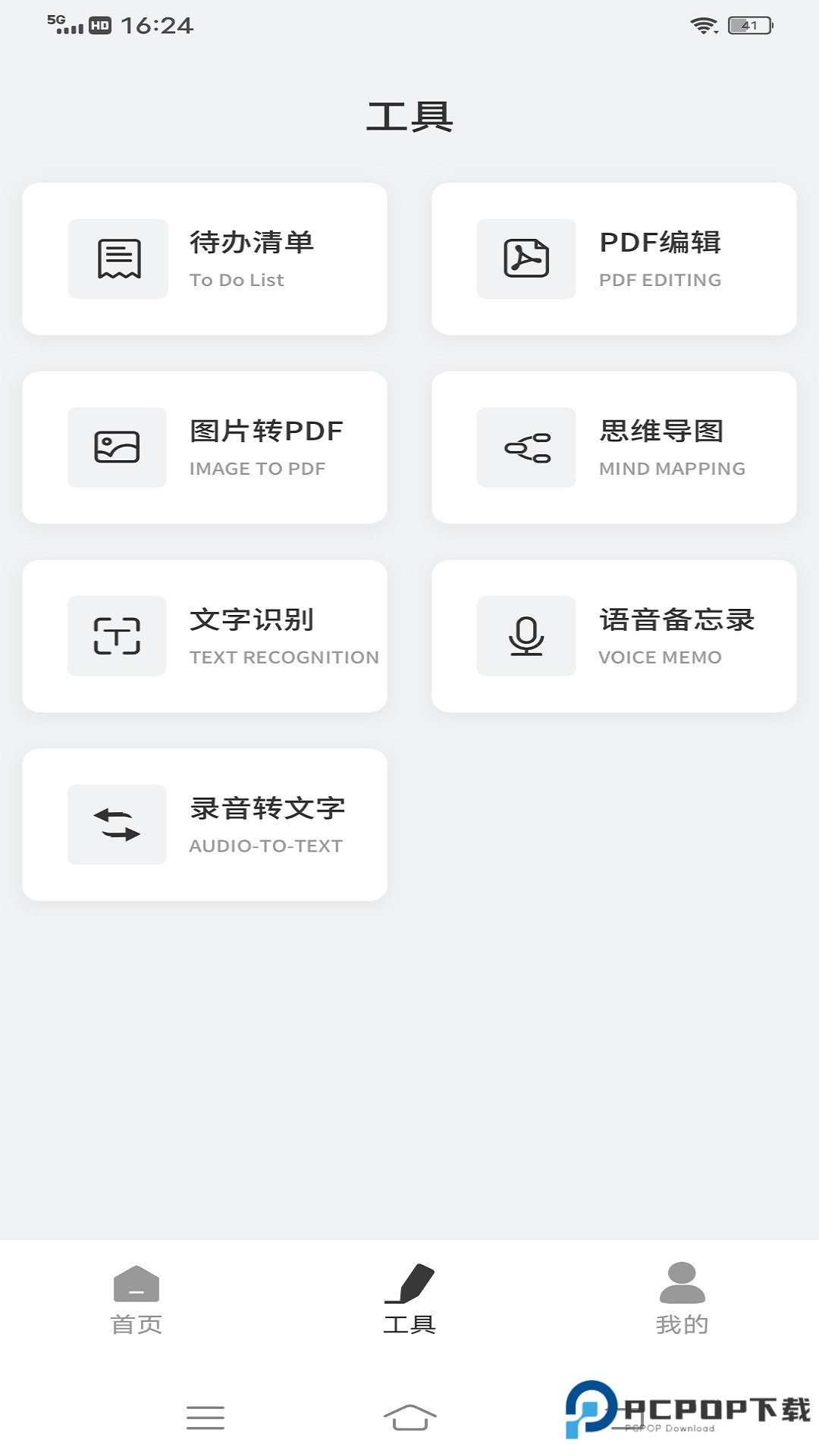Tap the Image to PDF picture icon

118,447
